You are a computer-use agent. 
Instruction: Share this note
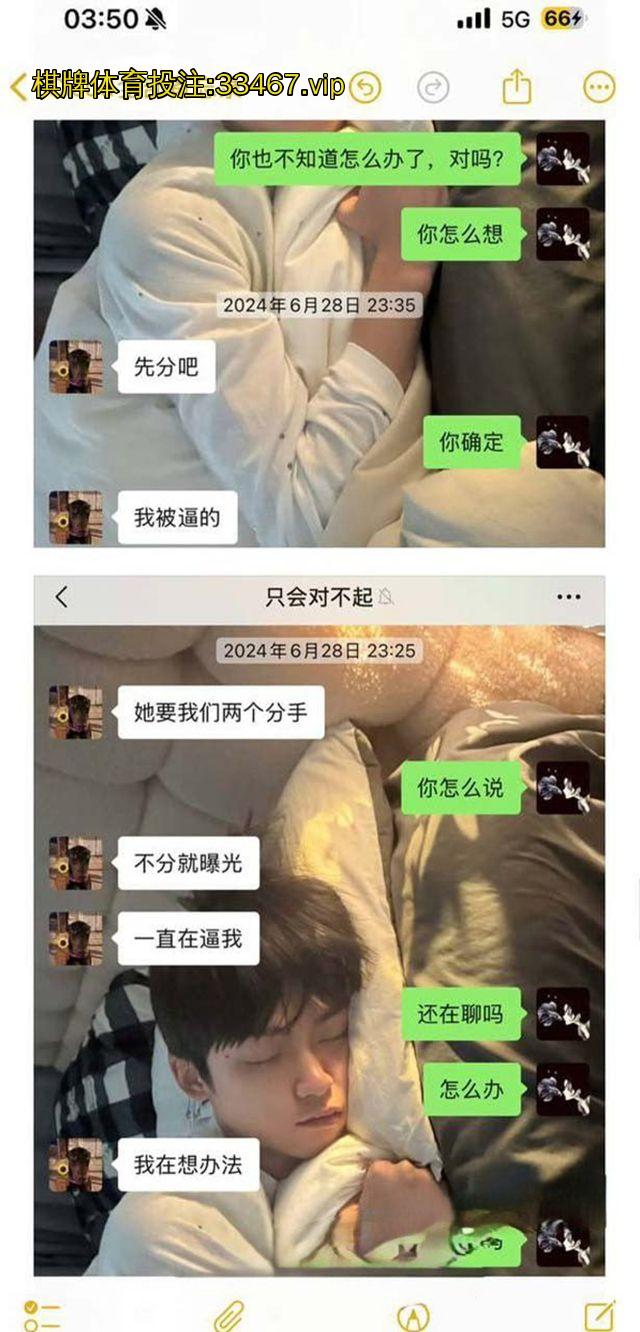[516, 87]
